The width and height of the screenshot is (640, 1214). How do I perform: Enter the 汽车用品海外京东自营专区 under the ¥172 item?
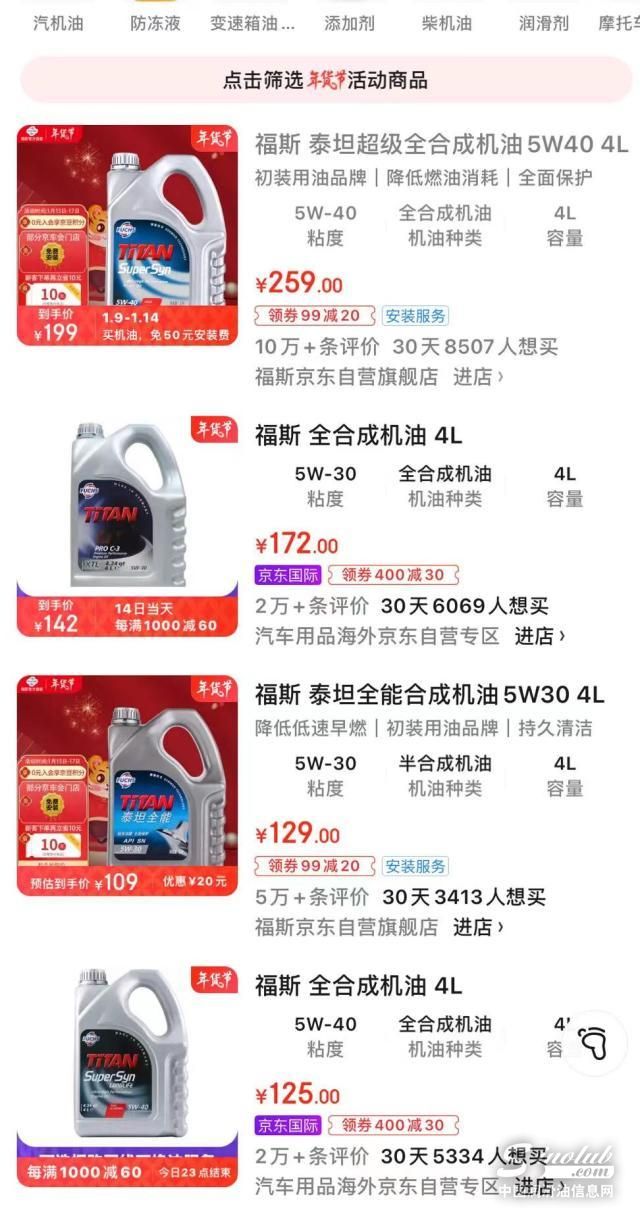click(539, 635)
